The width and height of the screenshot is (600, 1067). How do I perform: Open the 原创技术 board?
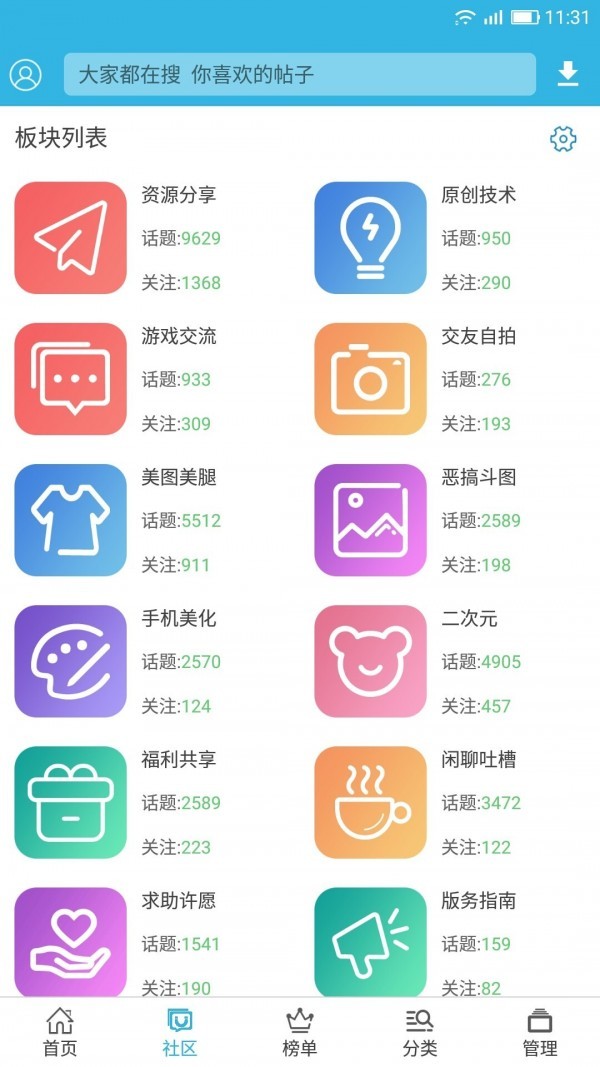click(371, 238)
